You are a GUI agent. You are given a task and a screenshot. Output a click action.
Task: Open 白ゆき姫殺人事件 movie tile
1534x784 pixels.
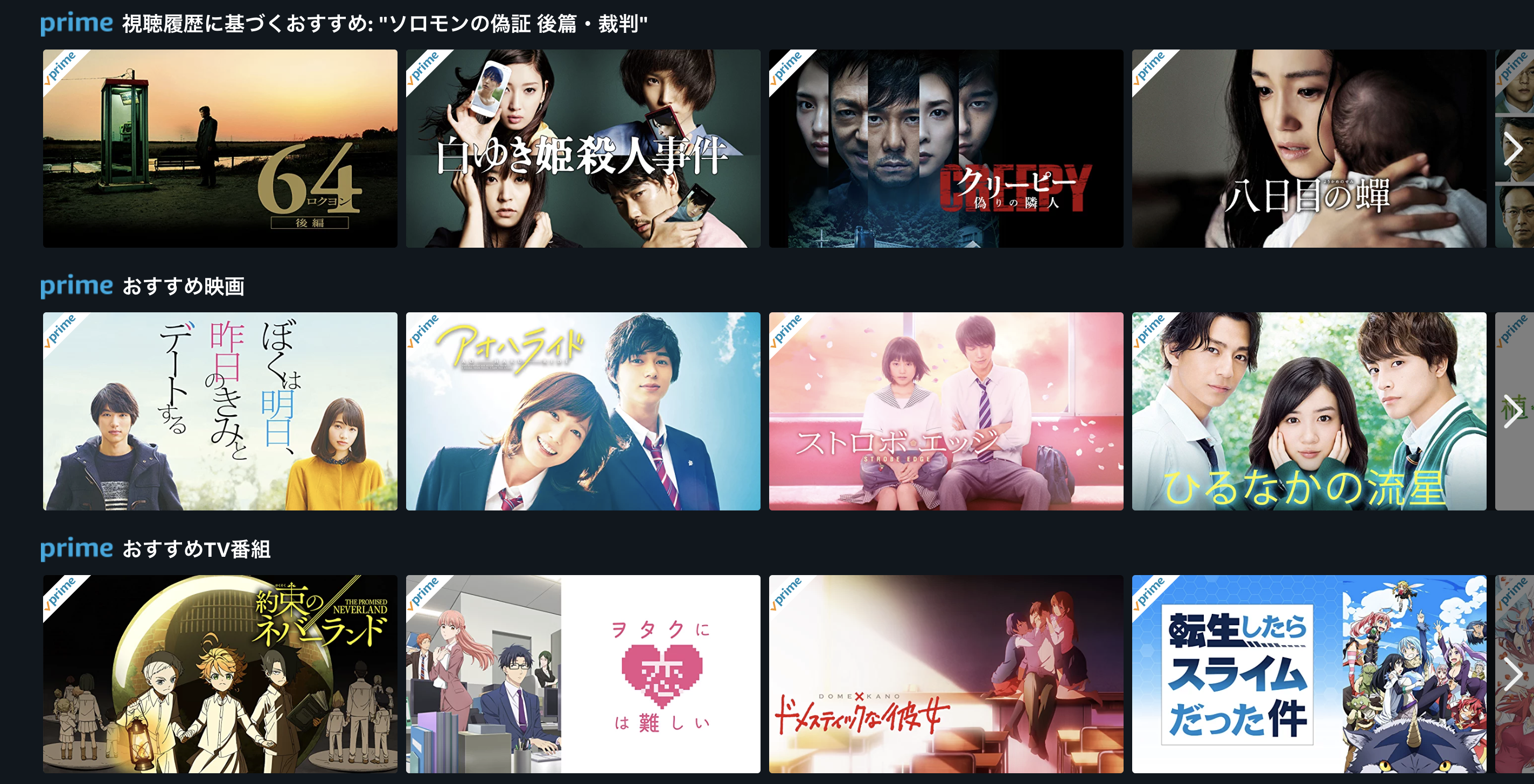[x=582, y=148]
